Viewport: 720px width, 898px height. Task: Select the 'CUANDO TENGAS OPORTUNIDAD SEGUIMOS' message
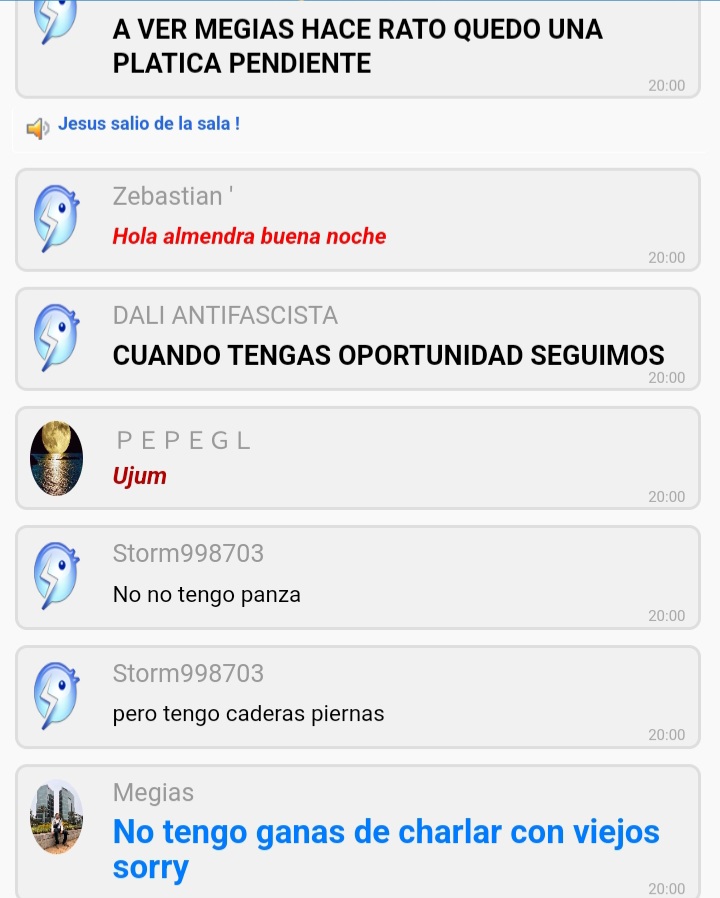pos(388,355)
